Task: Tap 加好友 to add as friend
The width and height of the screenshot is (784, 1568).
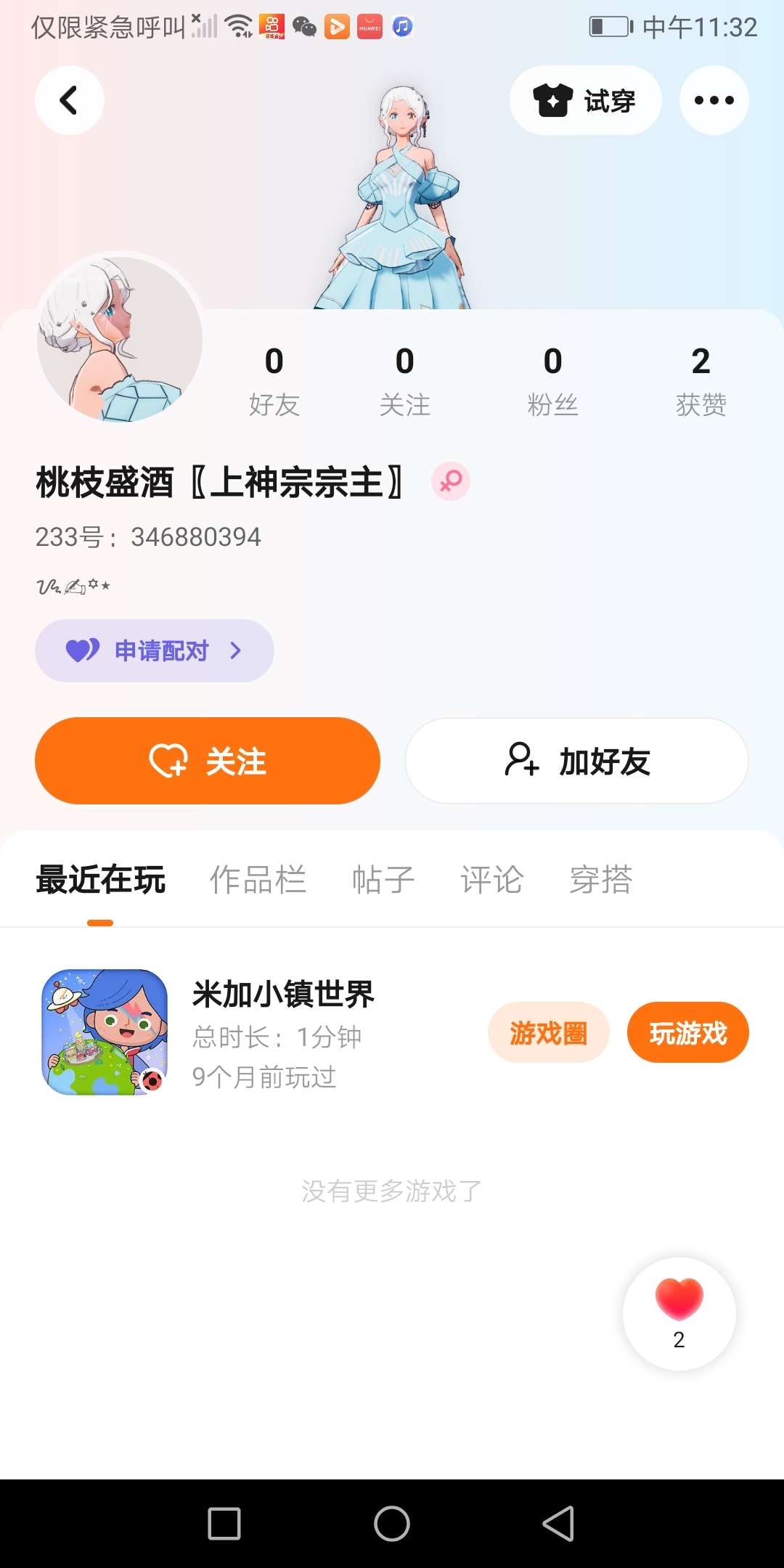Action: tap(576, 761)
